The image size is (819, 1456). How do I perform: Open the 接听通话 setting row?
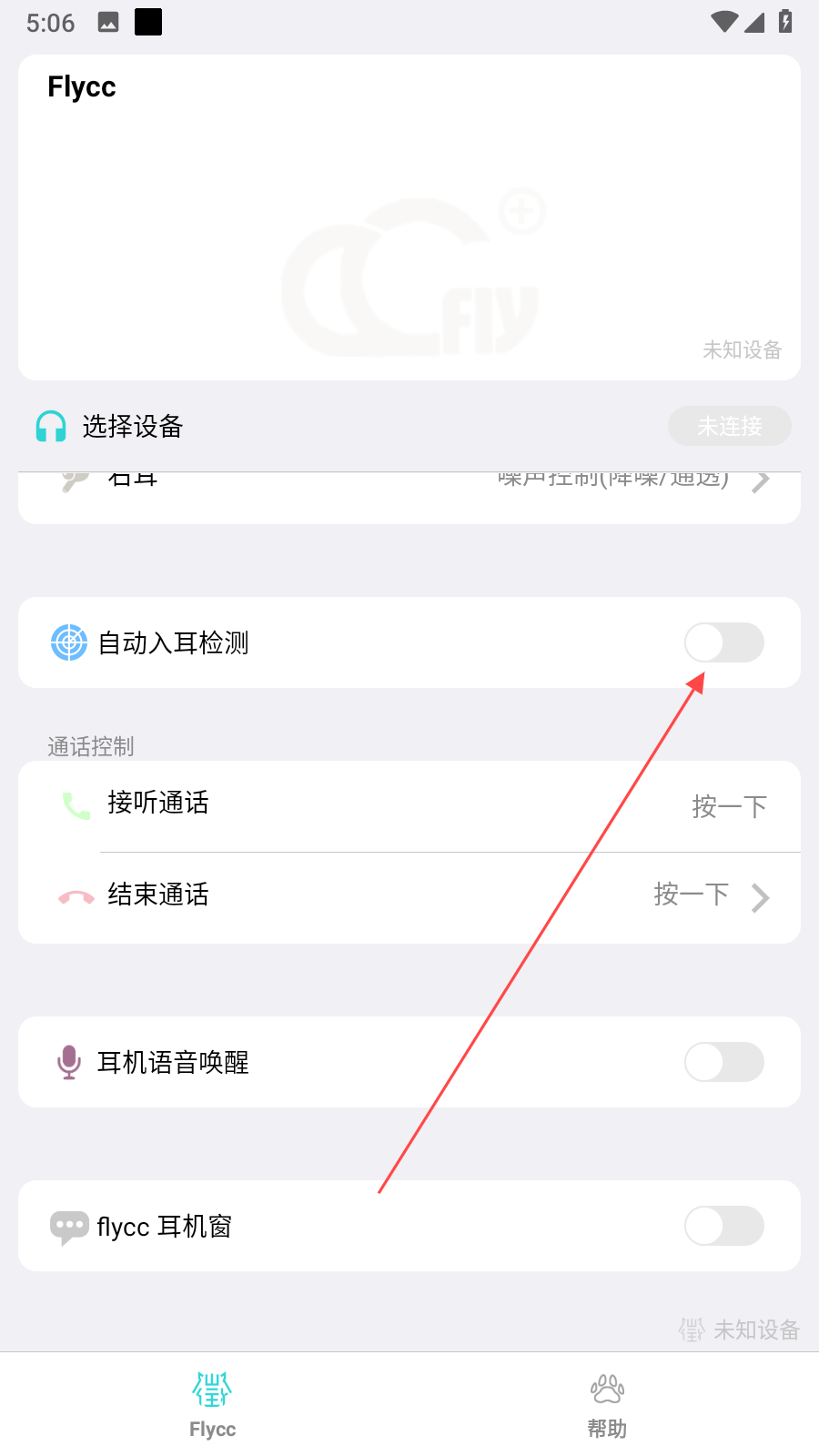[409, 805]
